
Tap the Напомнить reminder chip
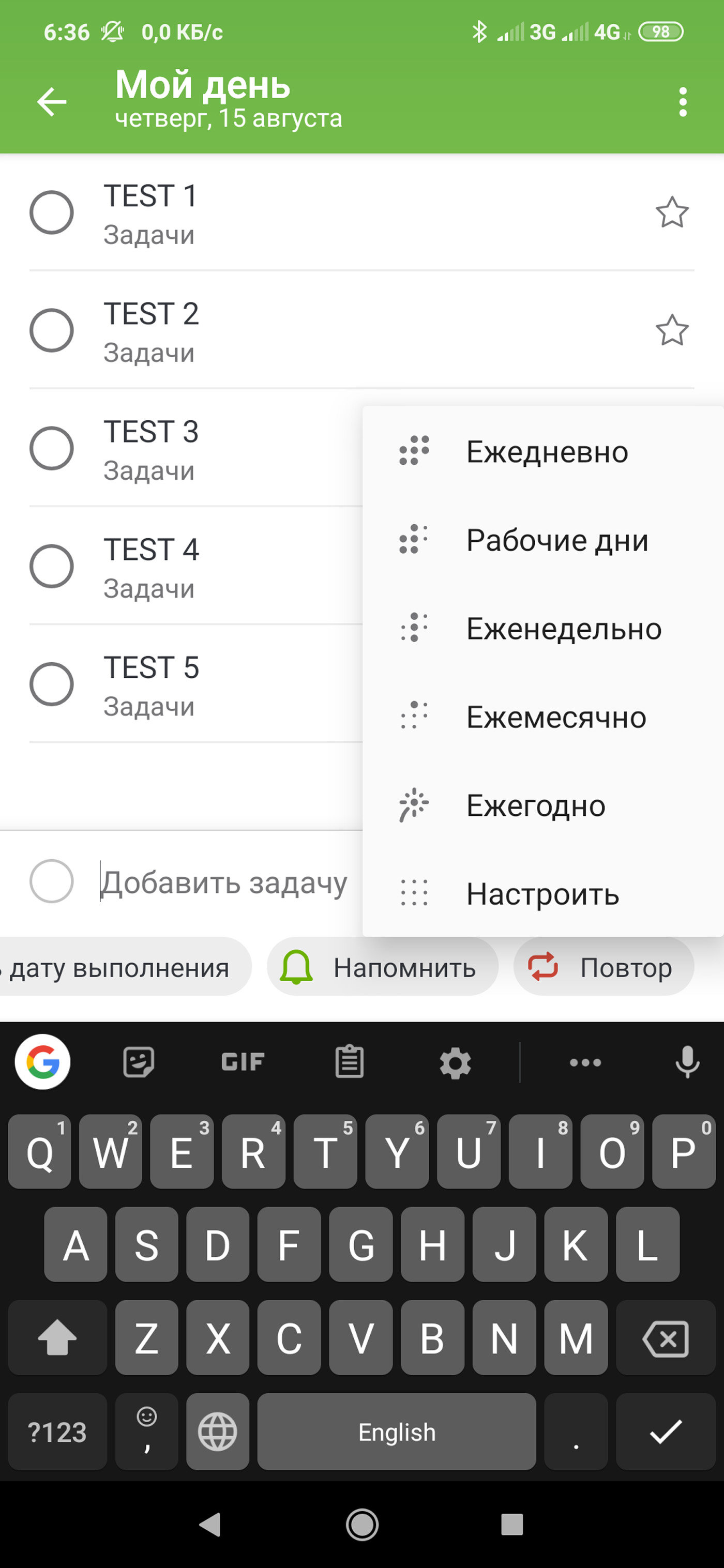382,967
